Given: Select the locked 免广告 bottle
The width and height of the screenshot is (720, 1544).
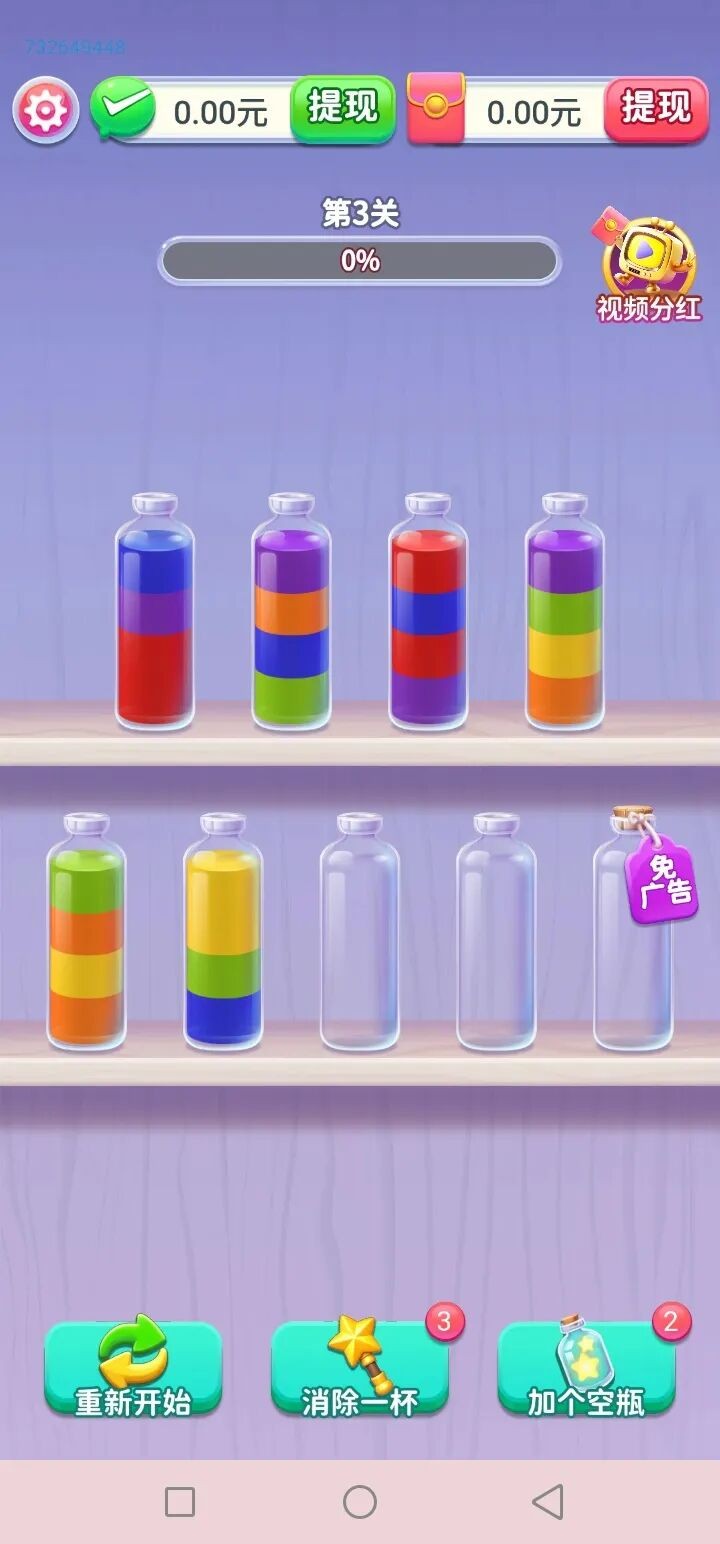Looking at the screenshot, I should click(634, 933).
